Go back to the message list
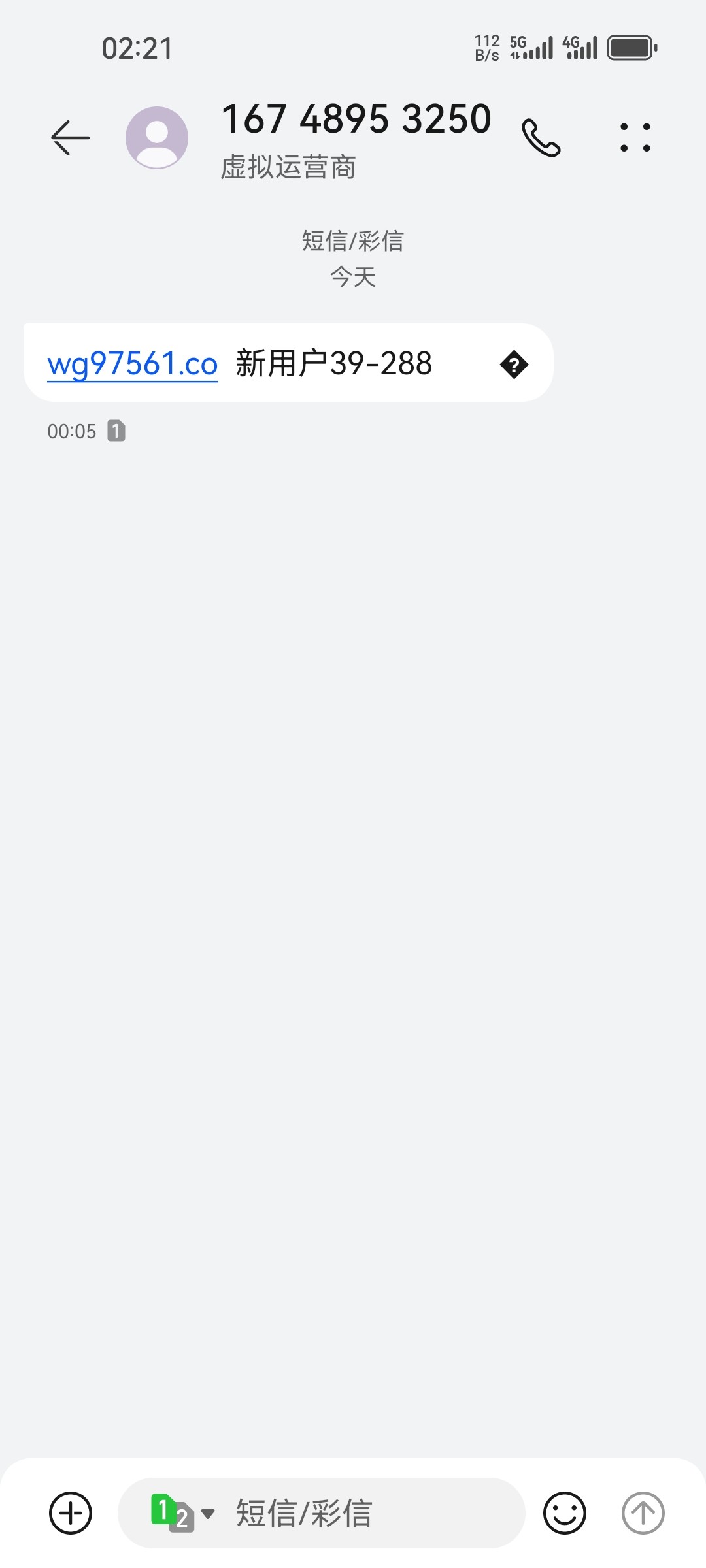The height and width of the screenshot is (1568, 706). point(70,137)
